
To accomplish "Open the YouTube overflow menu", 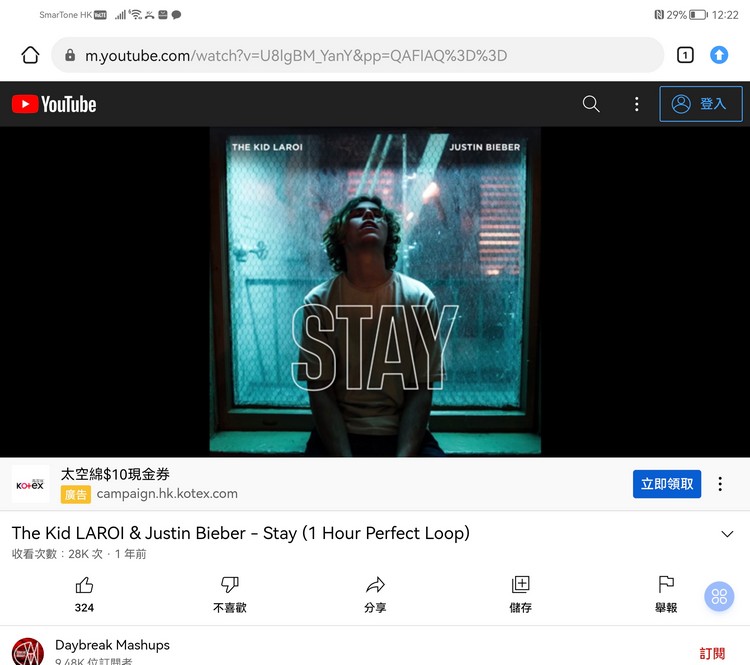I will pyautogui.click(x=637, y=104).
